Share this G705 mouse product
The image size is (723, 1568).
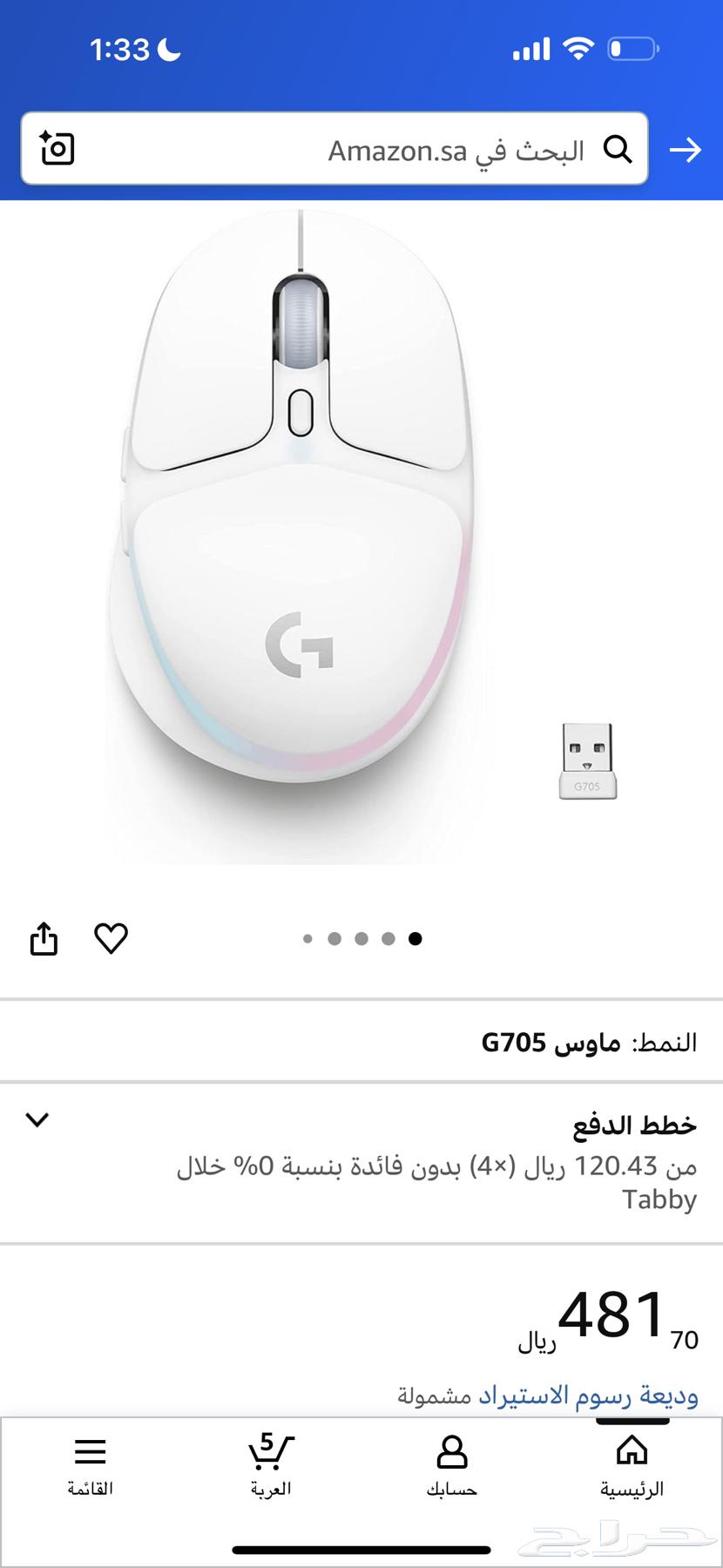[44, 939]
